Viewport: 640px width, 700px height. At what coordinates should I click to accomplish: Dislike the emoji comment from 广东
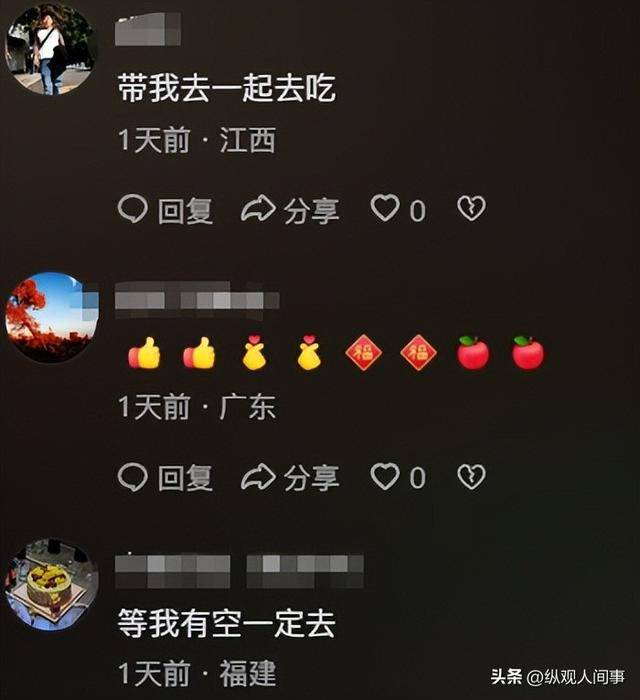(471, 477)
